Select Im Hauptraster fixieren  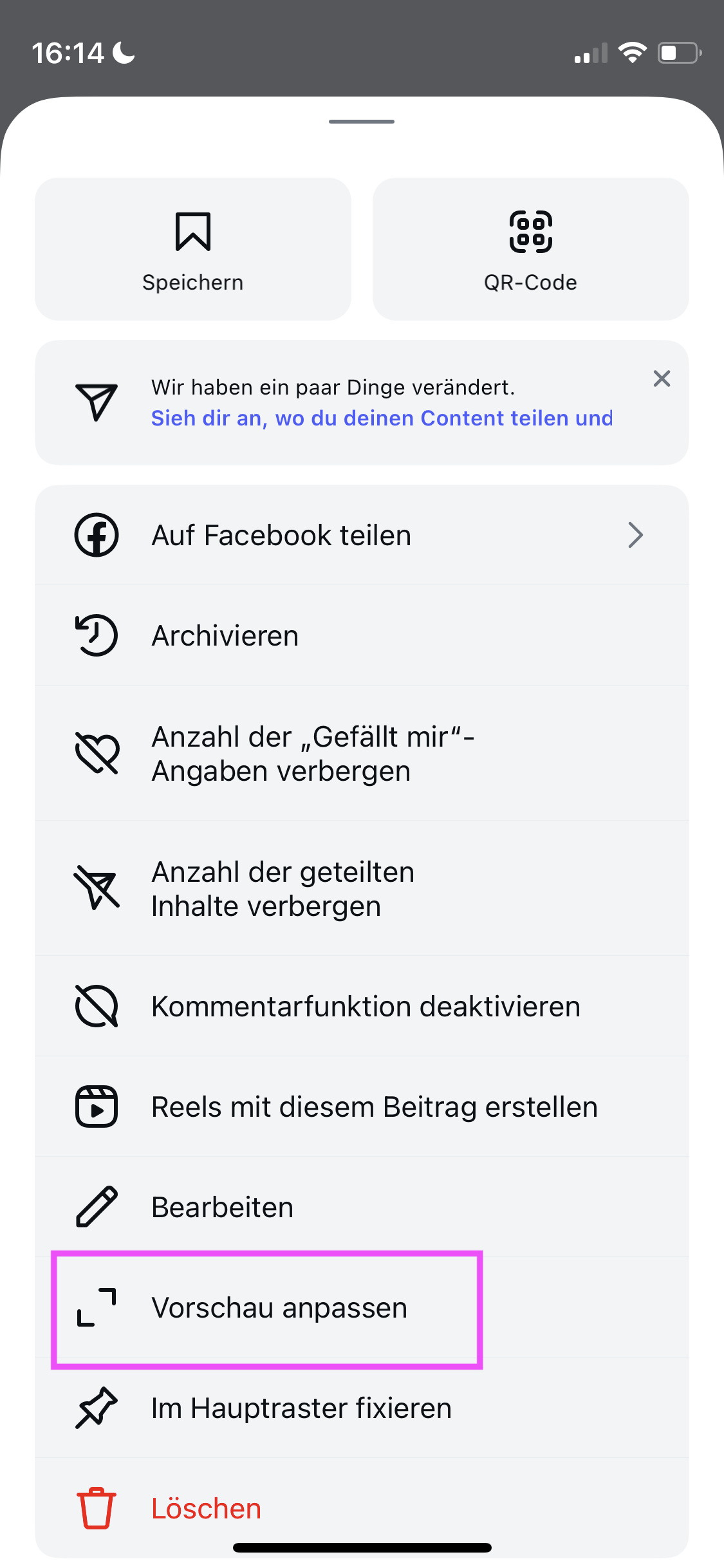[x=362, y=1408]
